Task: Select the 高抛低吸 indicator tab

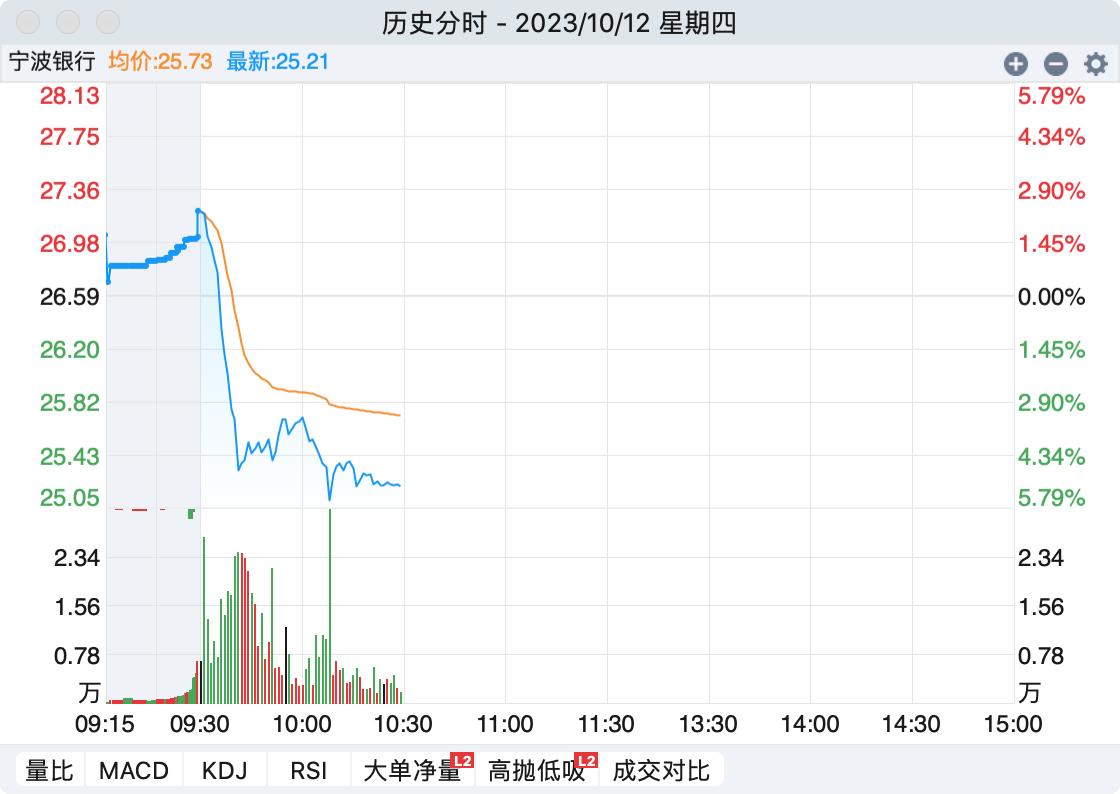Action: click(536, 770)
